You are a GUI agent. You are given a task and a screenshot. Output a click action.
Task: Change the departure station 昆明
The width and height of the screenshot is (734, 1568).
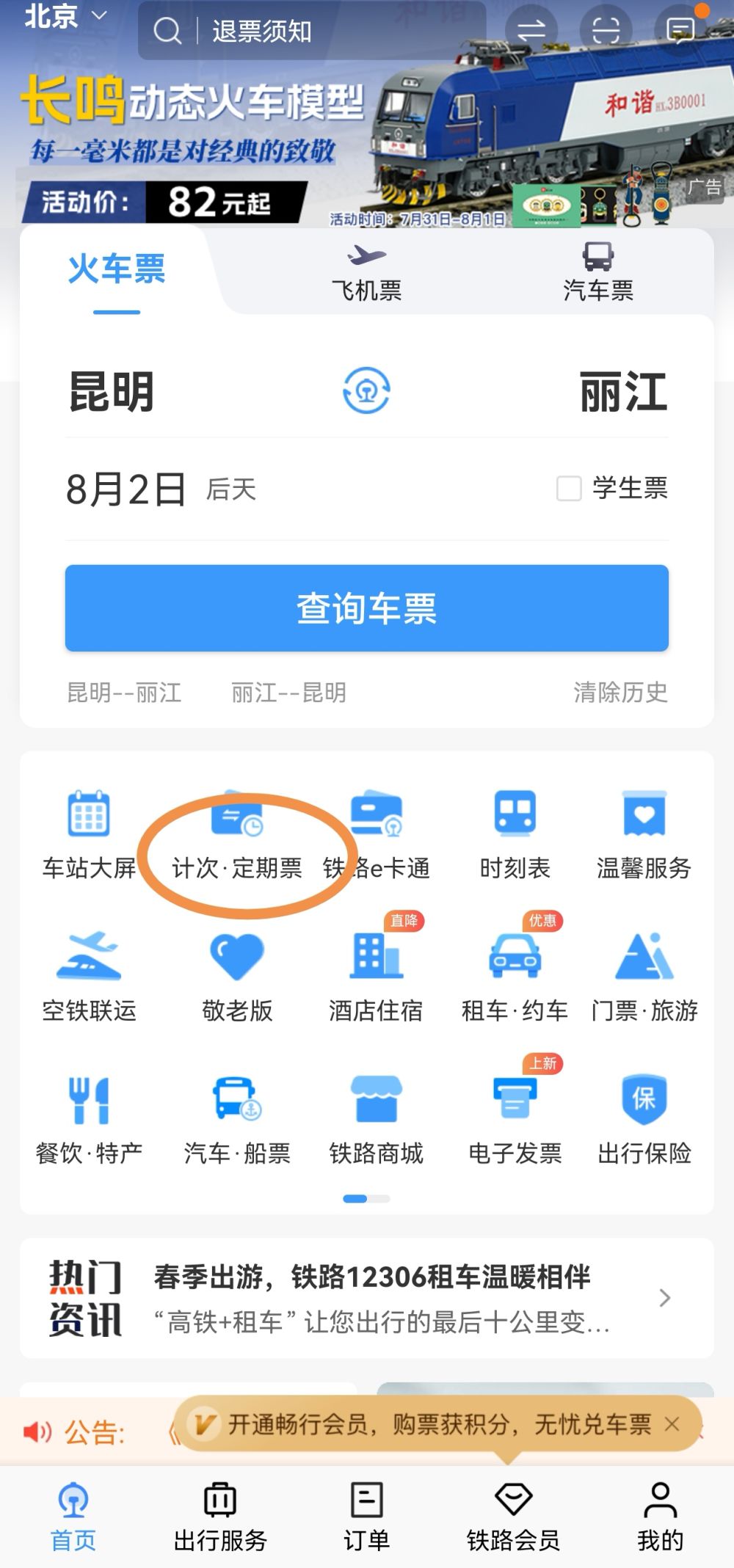(112, 392)
